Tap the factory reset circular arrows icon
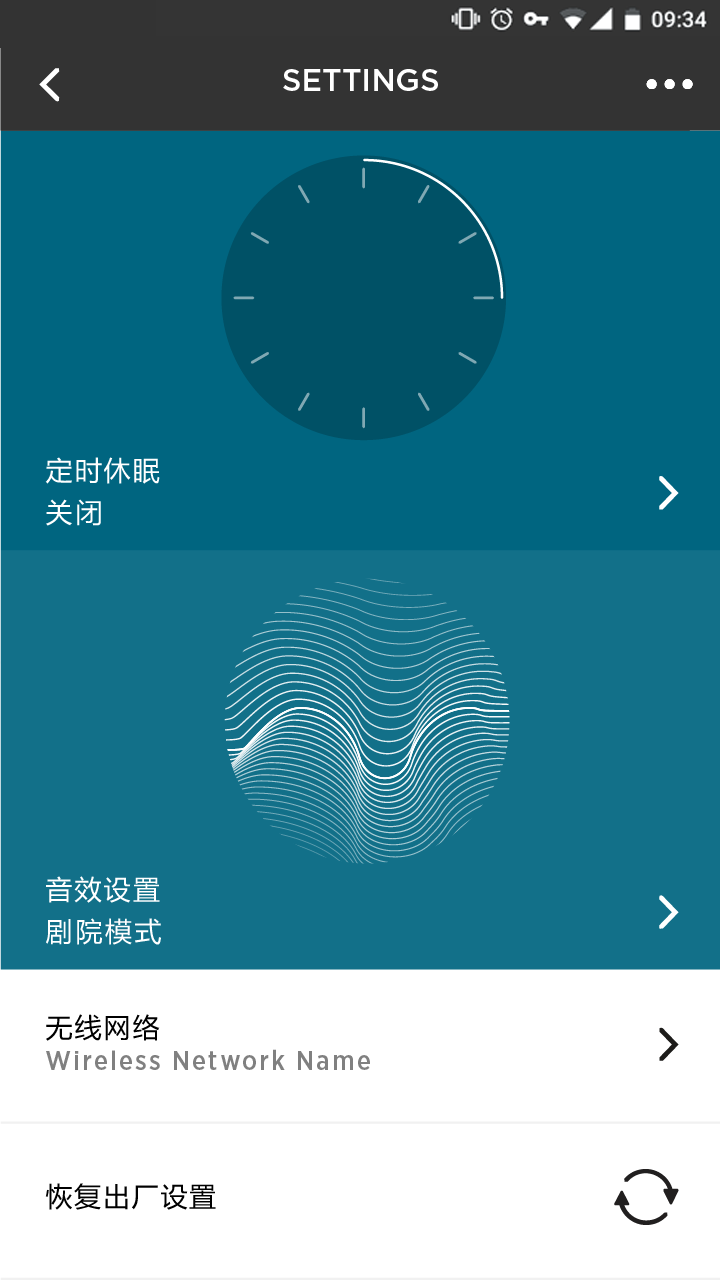The image size is (720, 1280). (x=645, y=1198)
